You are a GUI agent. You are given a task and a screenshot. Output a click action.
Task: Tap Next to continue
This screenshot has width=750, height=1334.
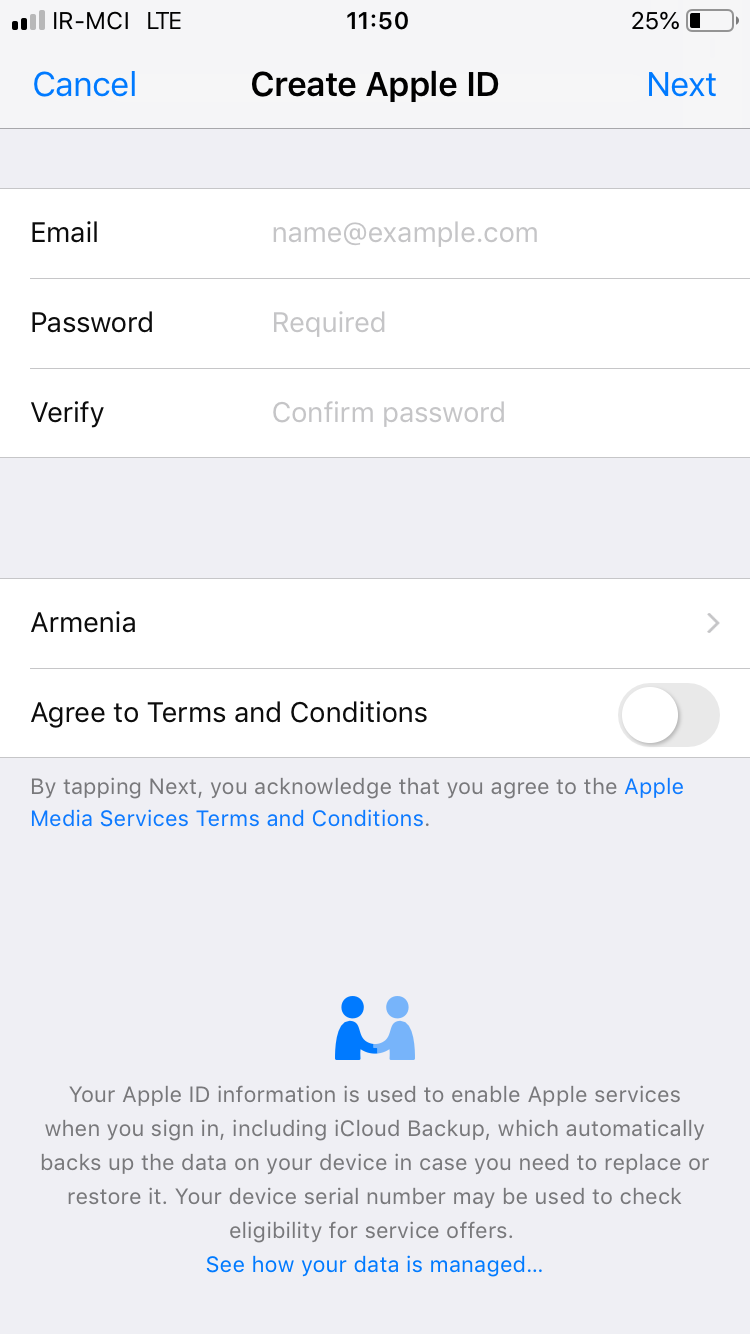click(681, 85)
